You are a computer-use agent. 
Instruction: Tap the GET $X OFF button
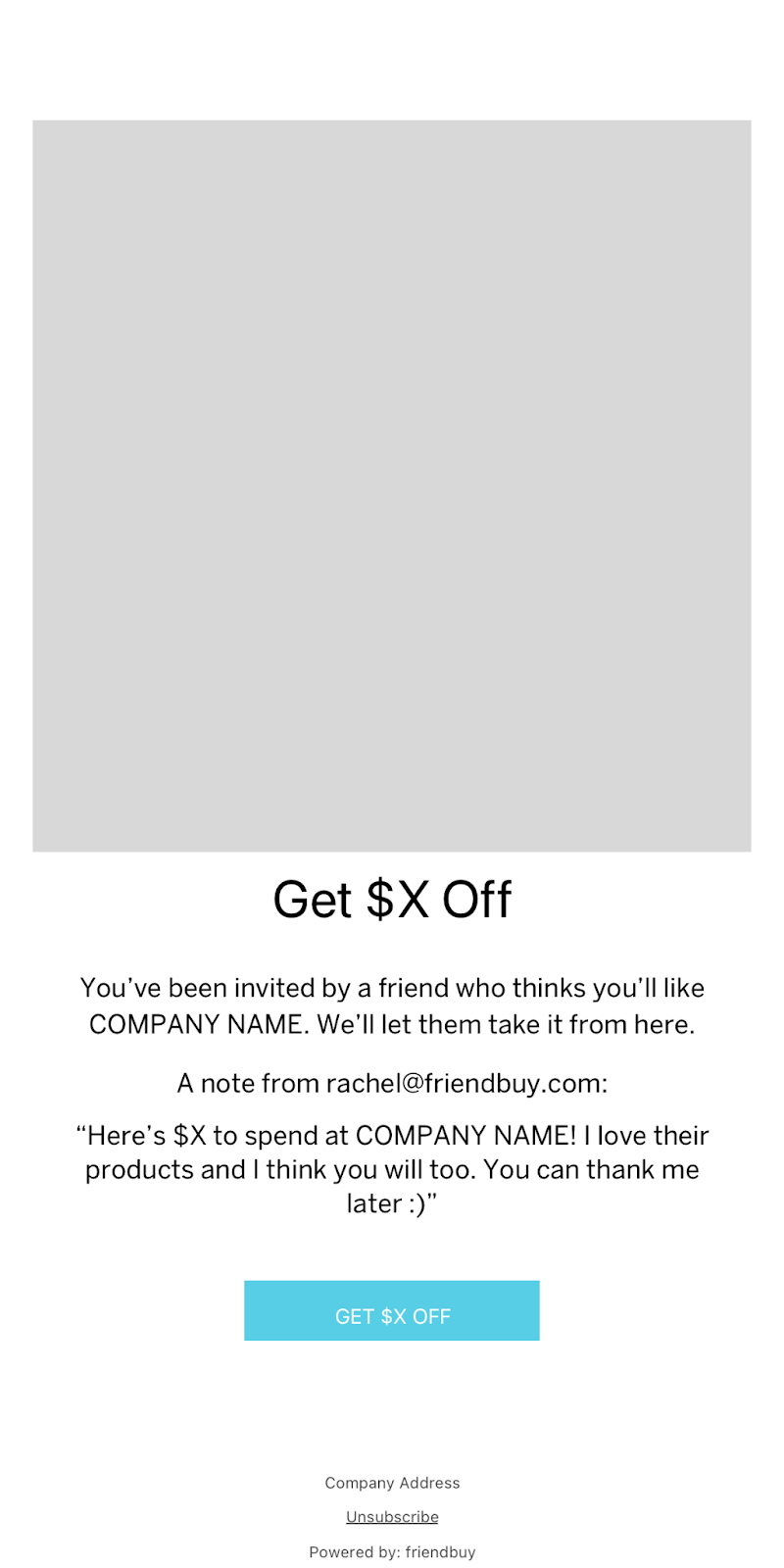(x=392, y=1311)
